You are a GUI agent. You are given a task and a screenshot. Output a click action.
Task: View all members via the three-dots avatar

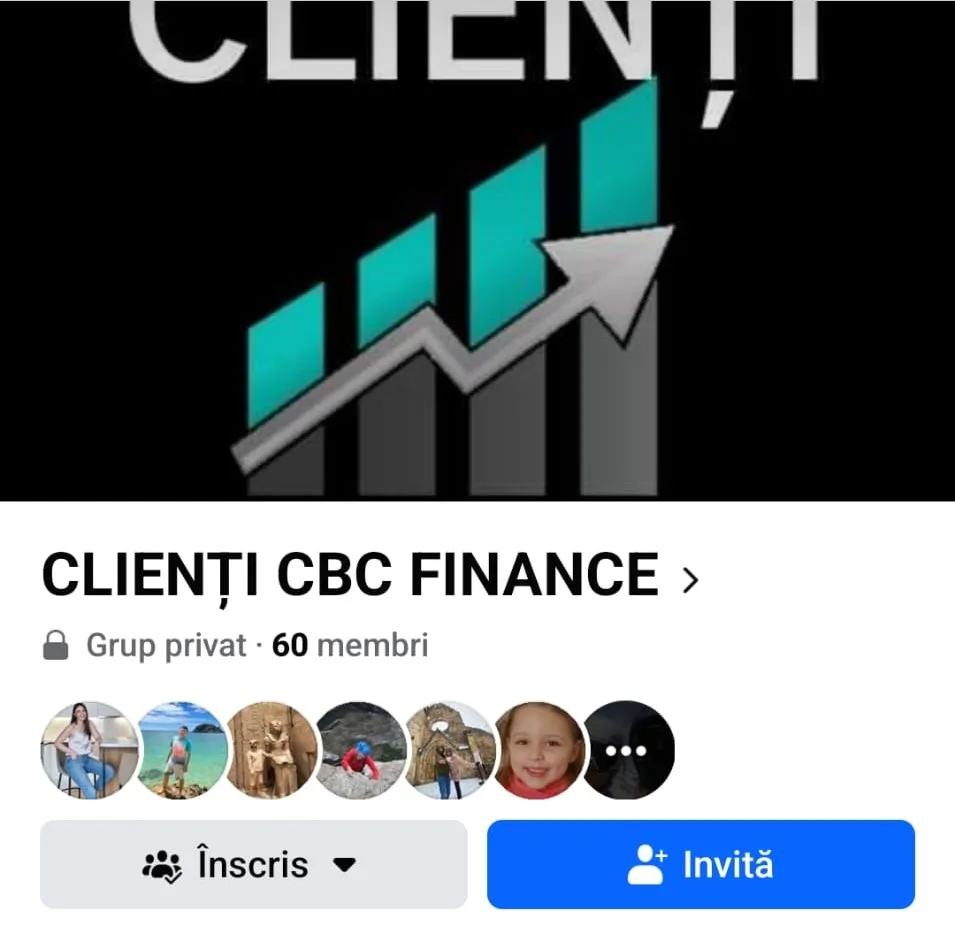tap(629, 750)
